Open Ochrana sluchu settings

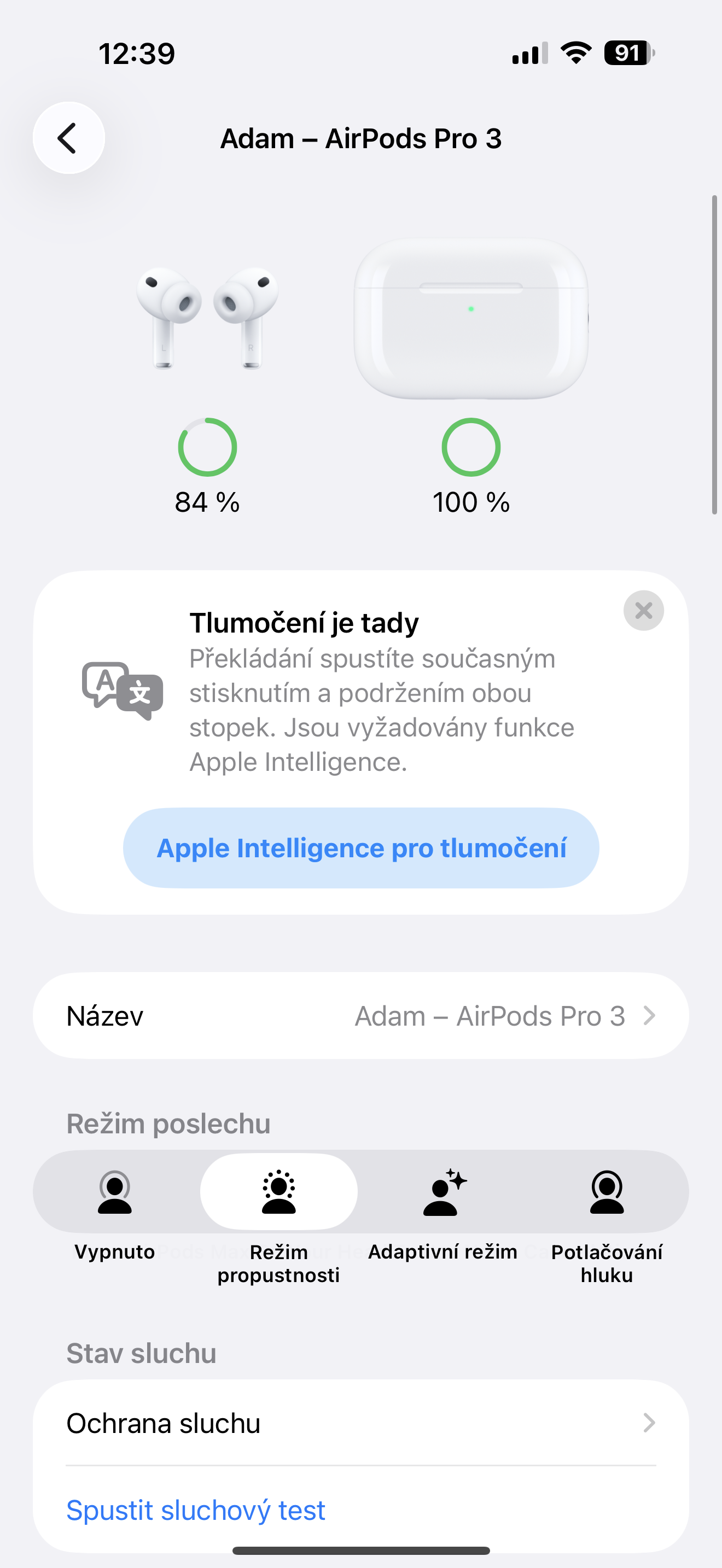(361, 1423)
